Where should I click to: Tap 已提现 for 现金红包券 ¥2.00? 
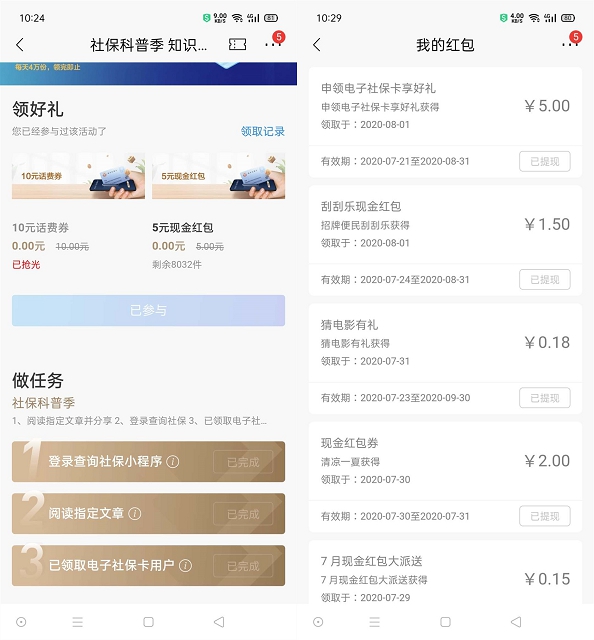[x=545, y=516]
